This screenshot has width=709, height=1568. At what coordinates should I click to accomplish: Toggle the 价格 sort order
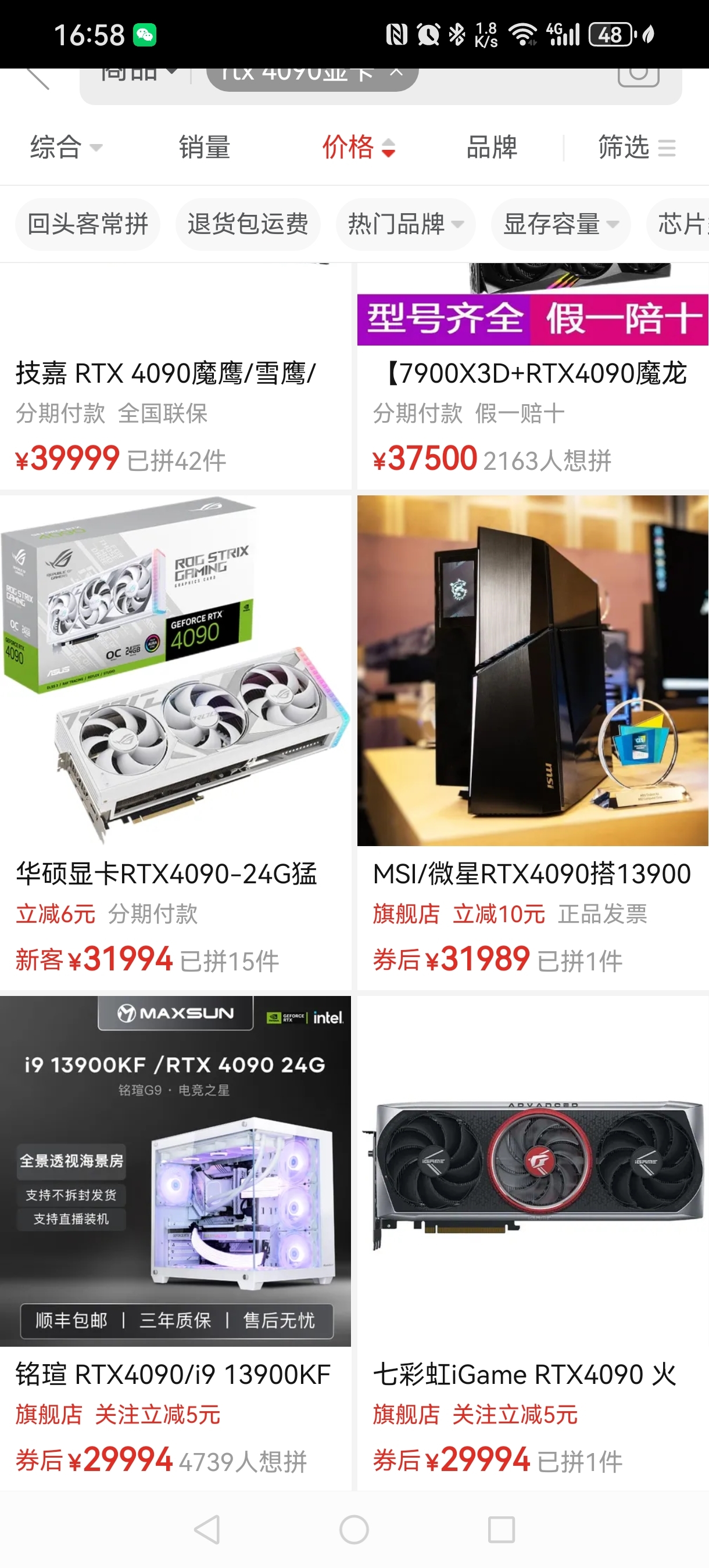pyautogui.click(x=358, y=148)
